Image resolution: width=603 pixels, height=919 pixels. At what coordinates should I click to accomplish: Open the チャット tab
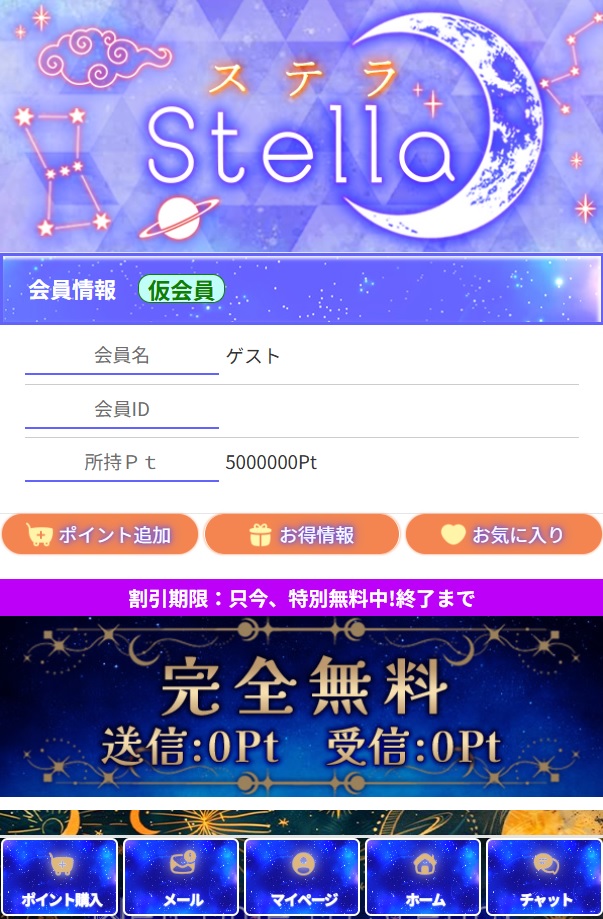544,877
